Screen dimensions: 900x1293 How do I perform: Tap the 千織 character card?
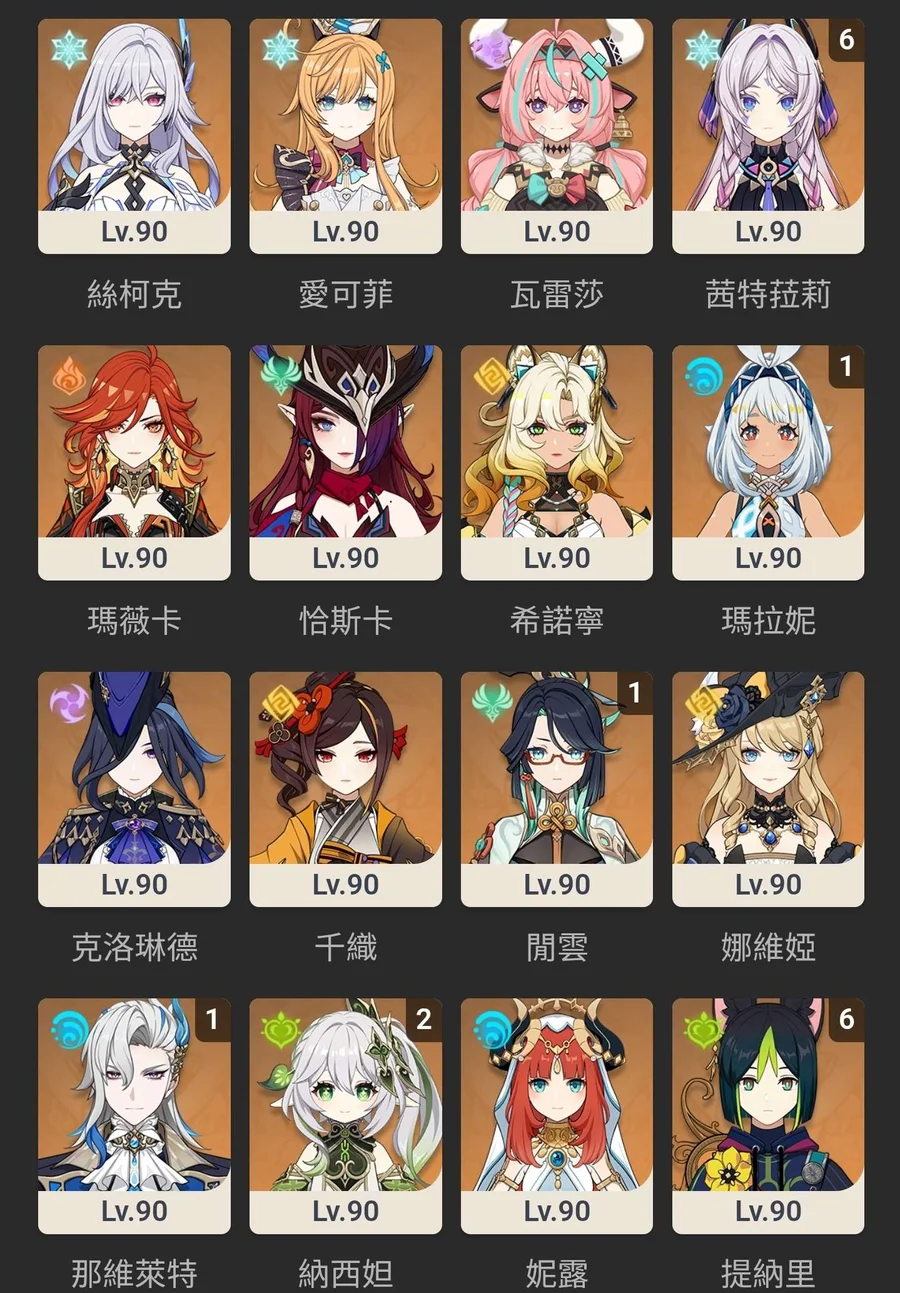coord(345,788)
